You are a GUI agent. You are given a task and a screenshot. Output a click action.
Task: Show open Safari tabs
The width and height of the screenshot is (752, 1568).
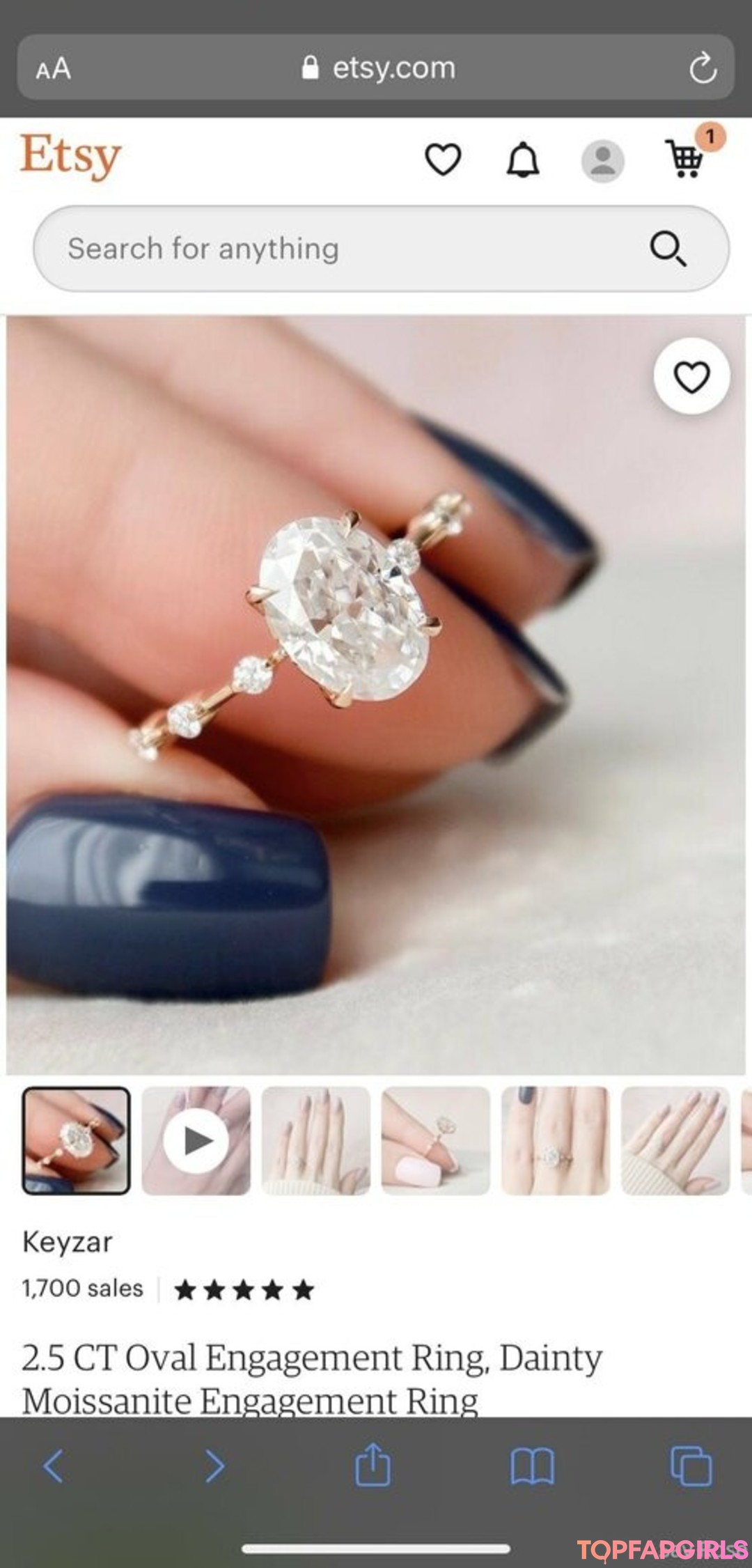pyautogui.click(x=691, y=1466)
